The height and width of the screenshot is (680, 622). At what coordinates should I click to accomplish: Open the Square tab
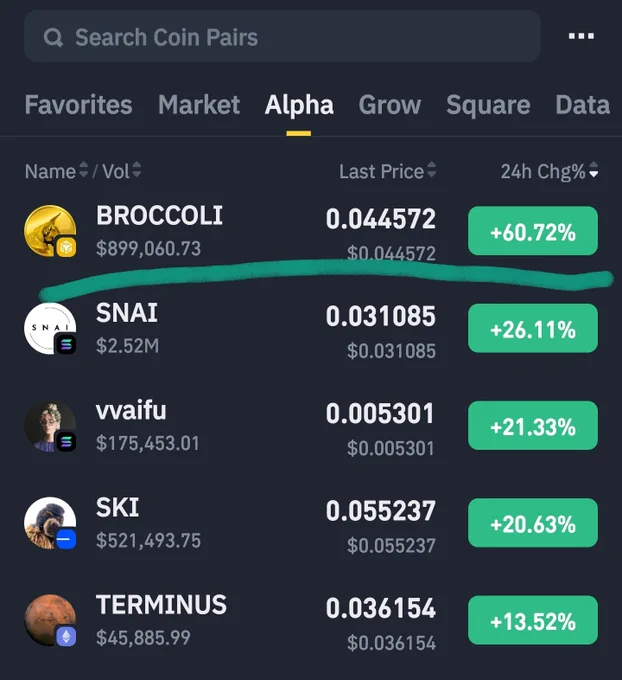click(488, 105)
